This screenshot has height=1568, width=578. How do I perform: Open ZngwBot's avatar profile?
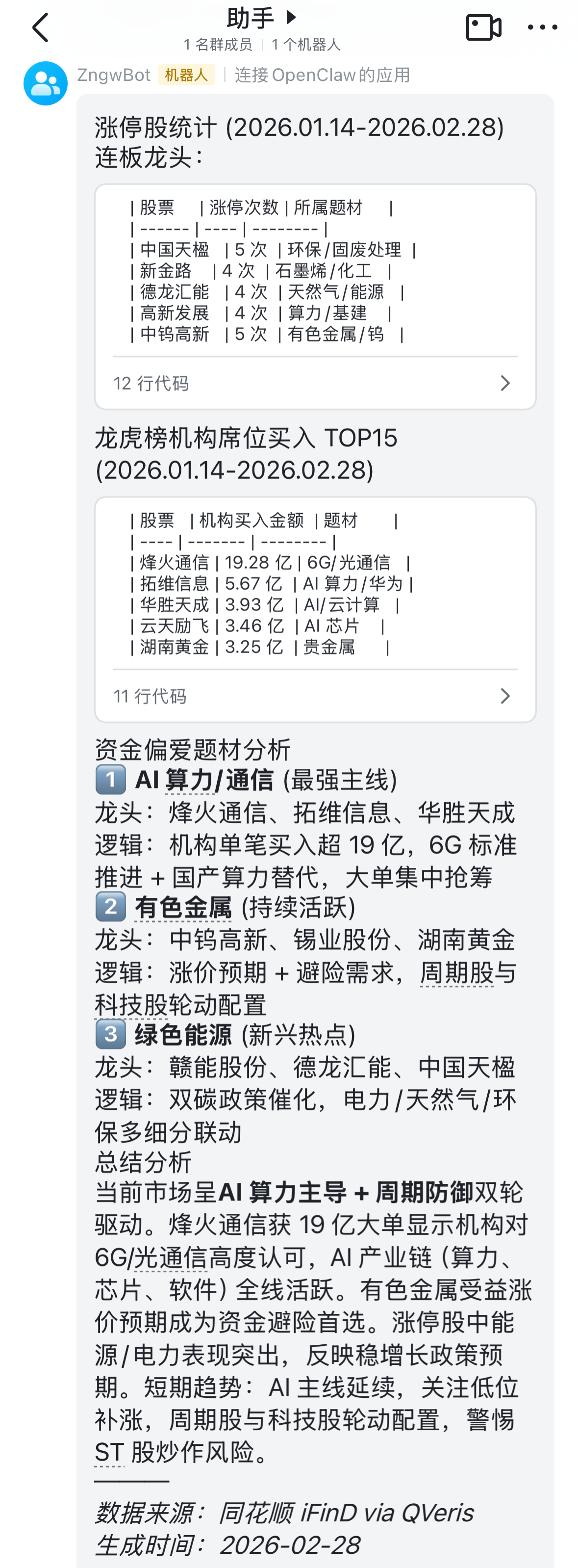(46, 83)
